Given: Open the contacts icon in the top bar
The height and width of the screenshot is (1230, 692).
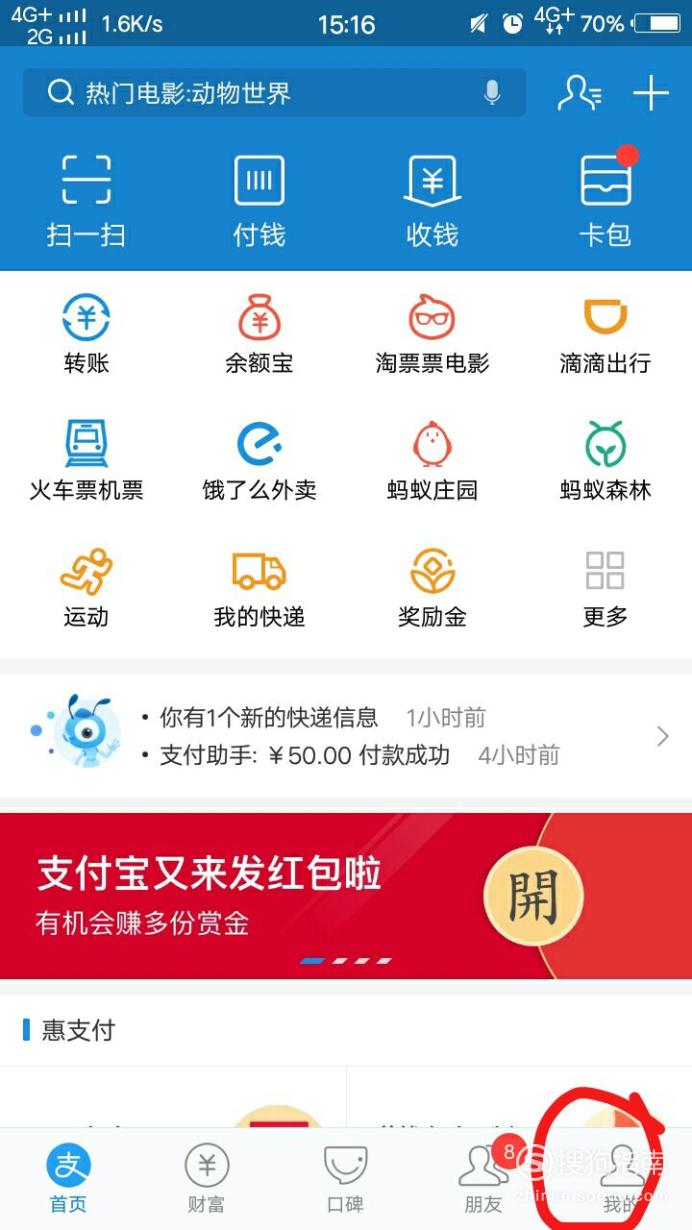Looking at the screenshot, I should [x=579, y=93].
